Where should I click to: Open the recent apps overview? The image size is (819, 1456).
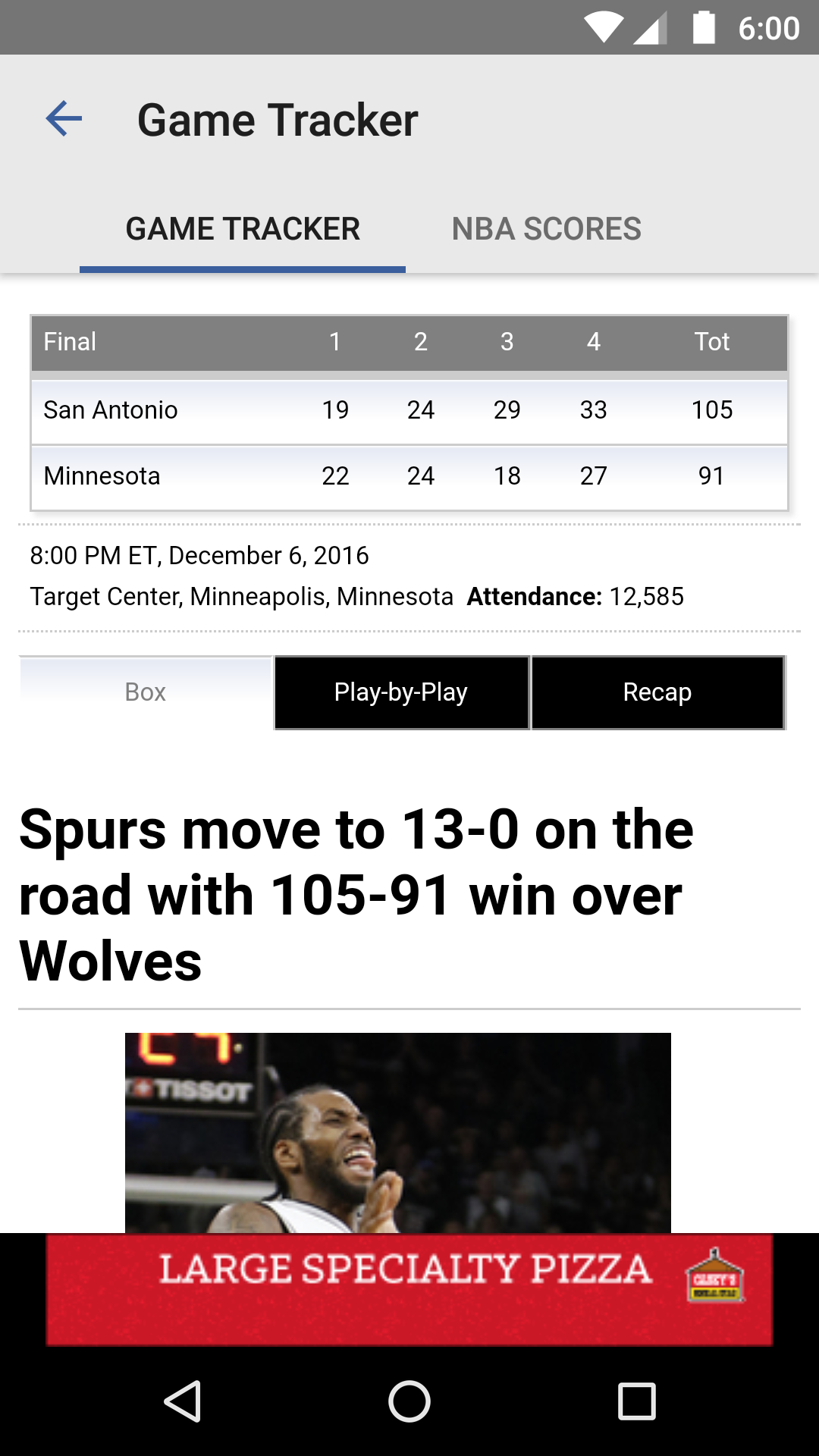tap(636, 1401)
